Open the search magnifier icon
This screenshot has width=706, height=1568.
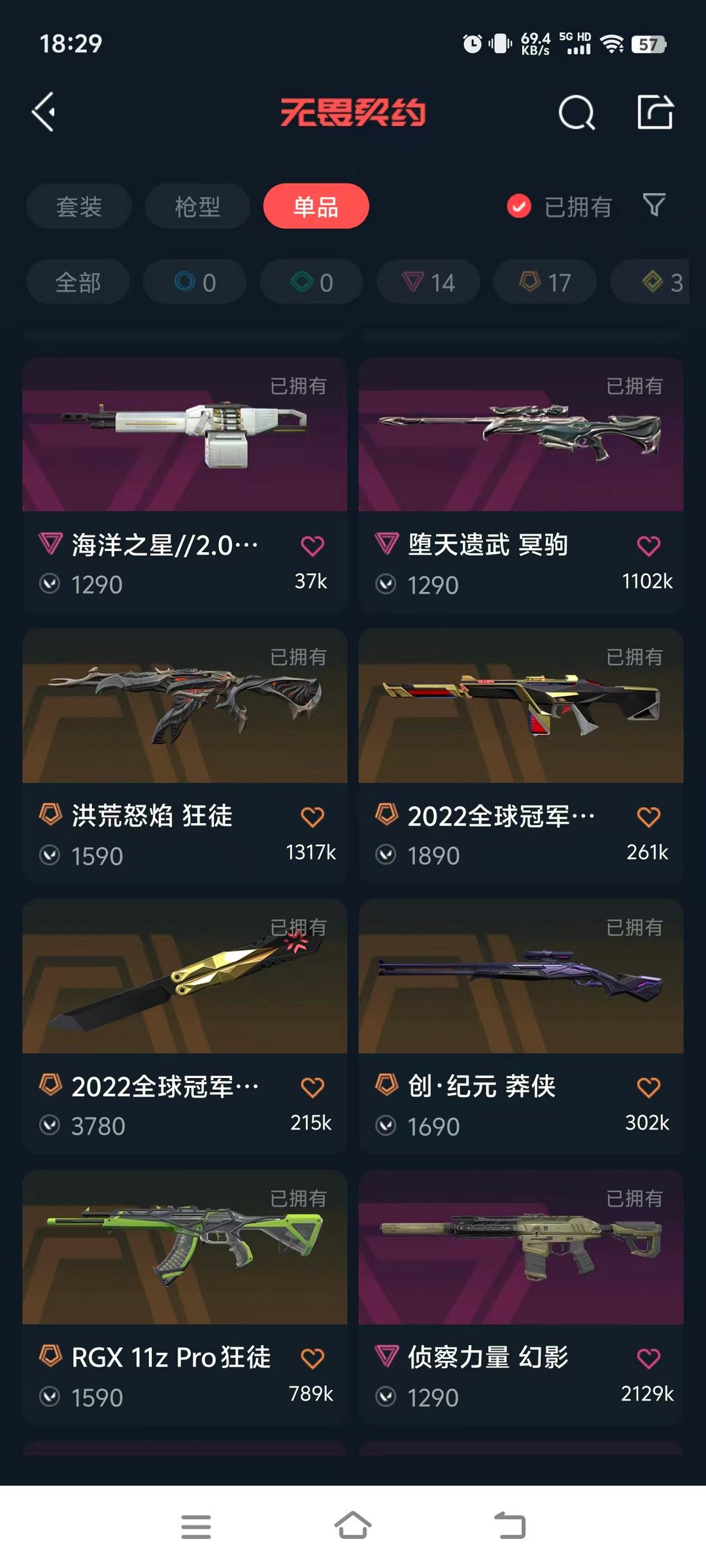(x=577, y=112)
